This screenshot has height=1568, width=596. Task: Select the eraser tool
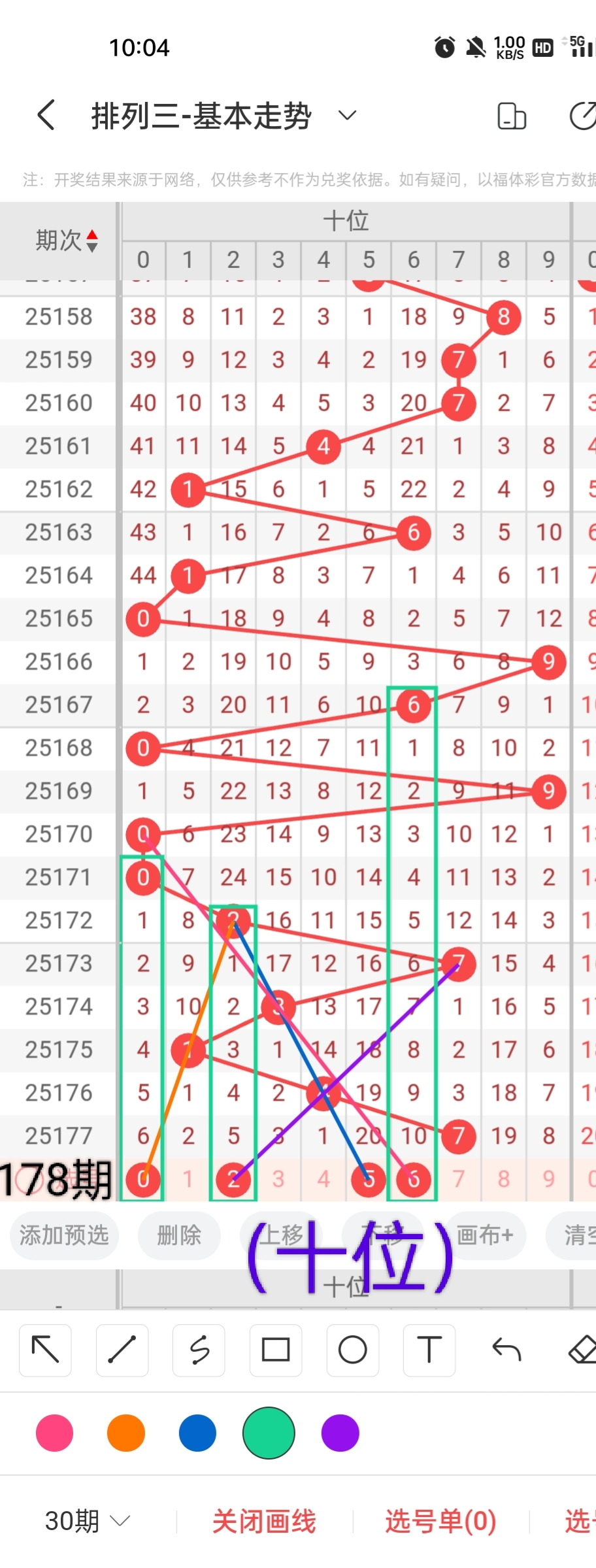[x=582, y=1350]
